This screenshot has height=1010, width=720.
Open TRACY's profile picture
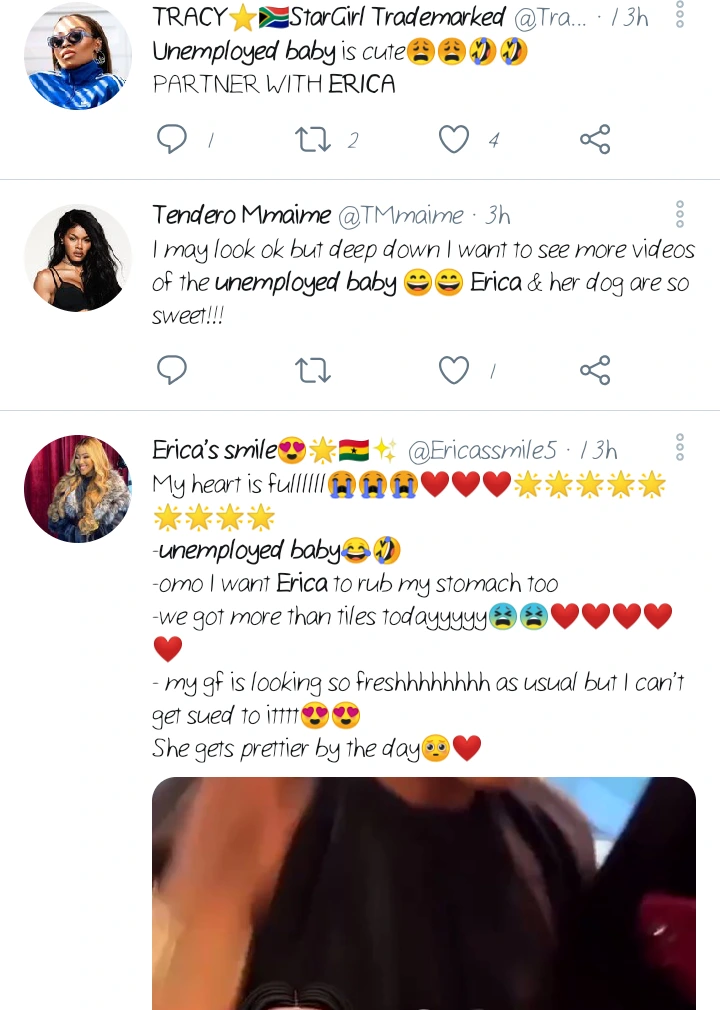(x=78, y=56)
